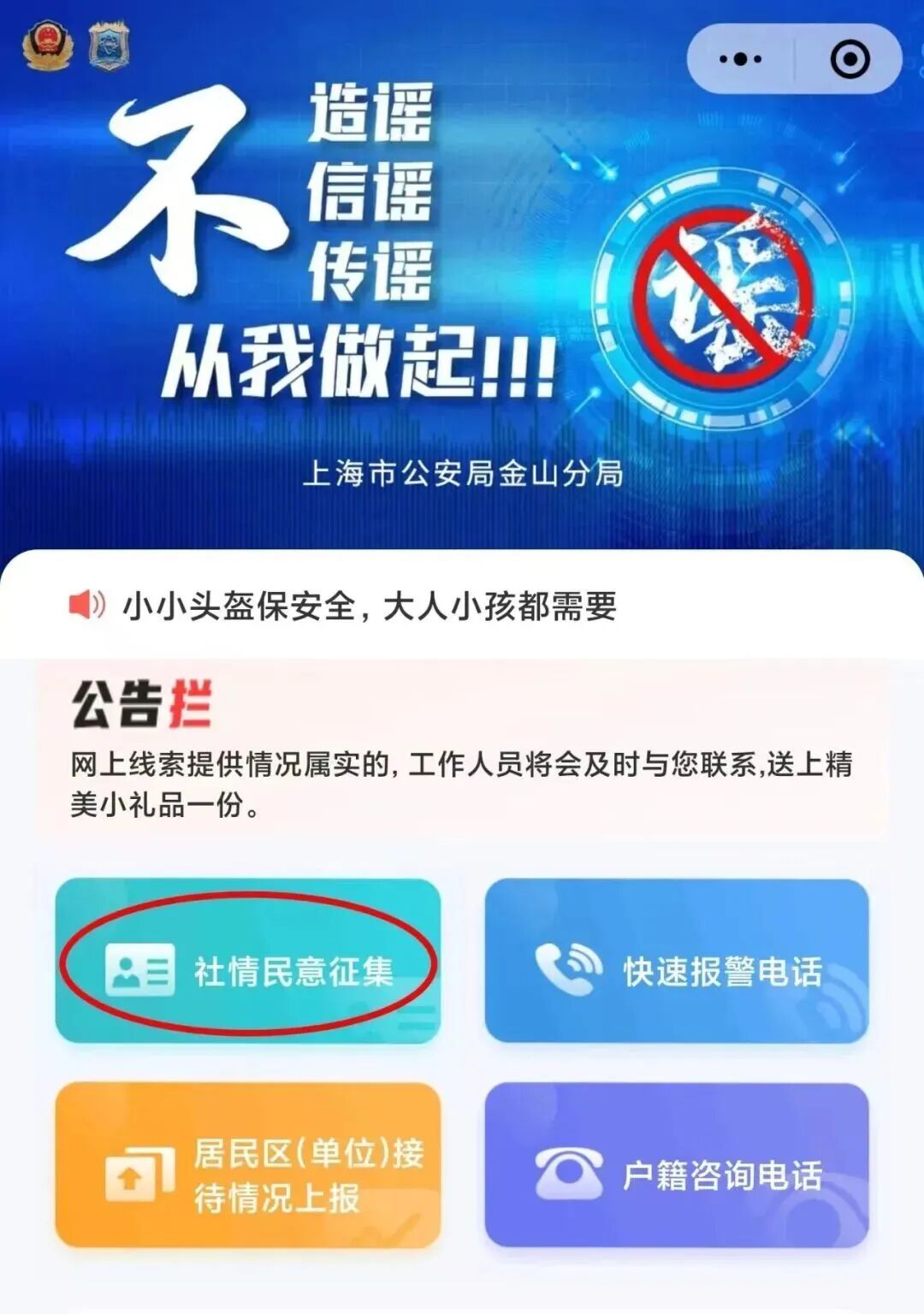Image resolution: width=924 pixels, height=1314 pixels.
Task: Select 户籍咨询电话 card
Action: (x=677, y=1165)
